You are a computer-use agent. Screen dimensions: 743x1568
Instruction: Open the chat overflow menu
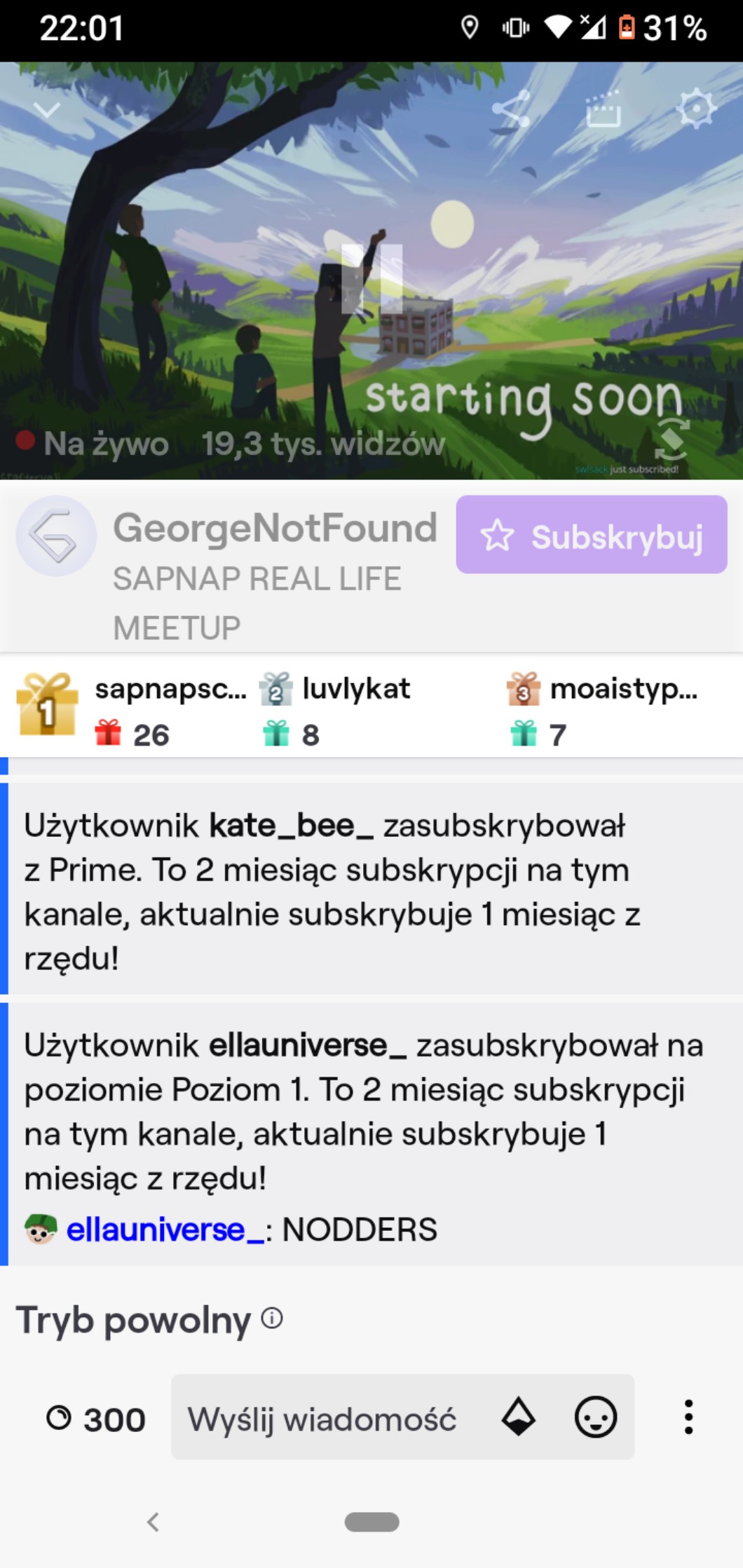coord(688,1417)
